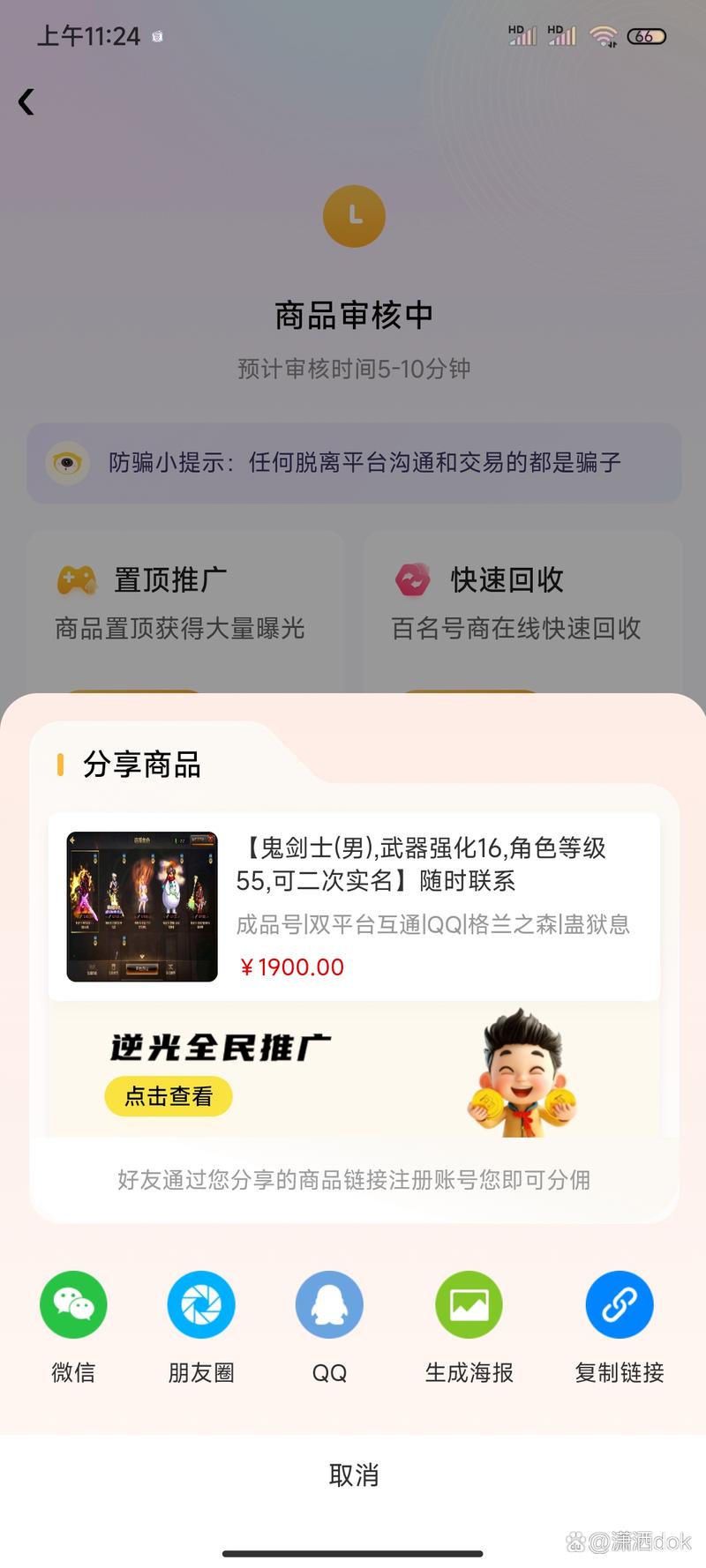Go back using the top-left arrow

[26, 101]
